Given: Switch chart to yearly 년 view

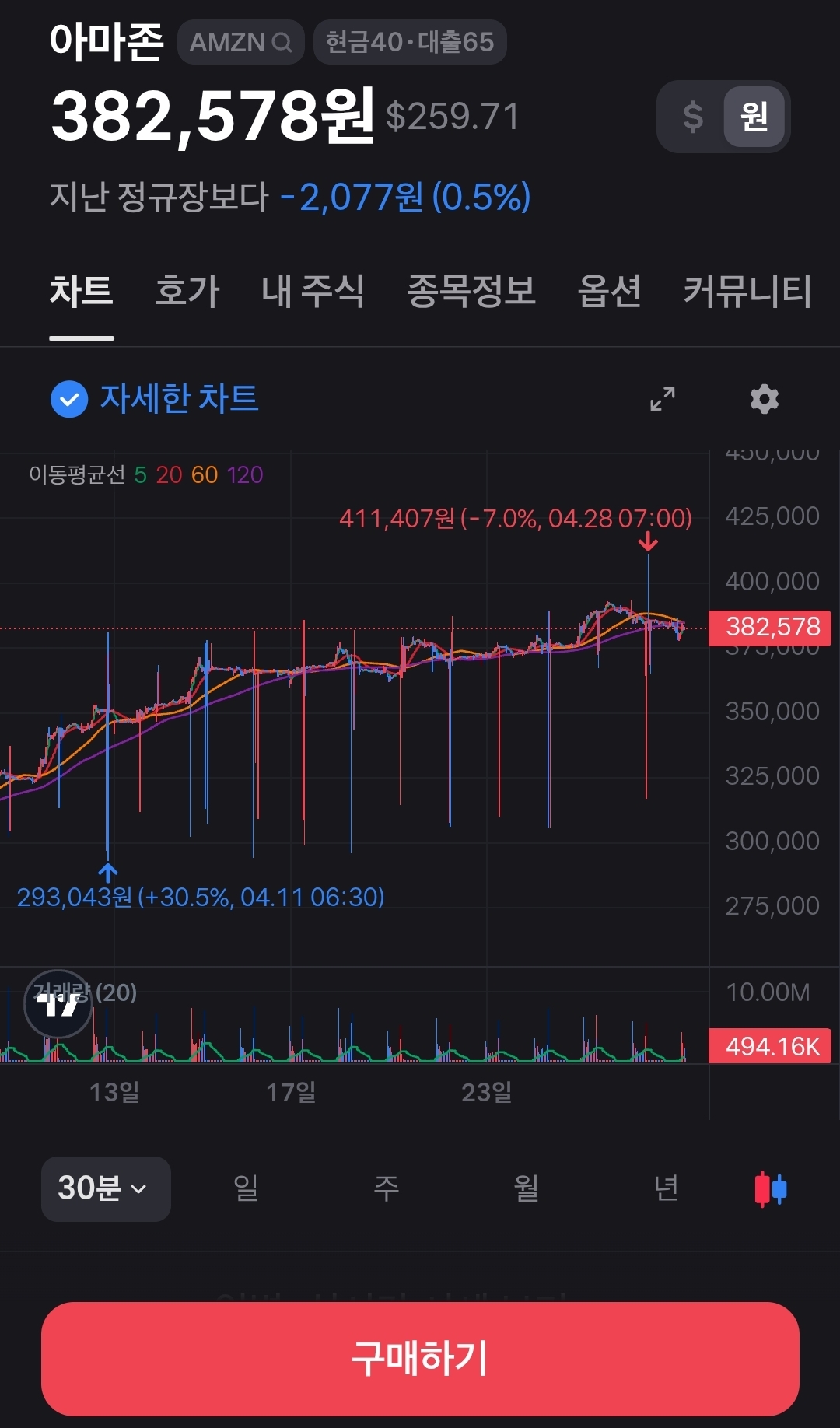Looking at the screenshot, I should (667, 1188).
